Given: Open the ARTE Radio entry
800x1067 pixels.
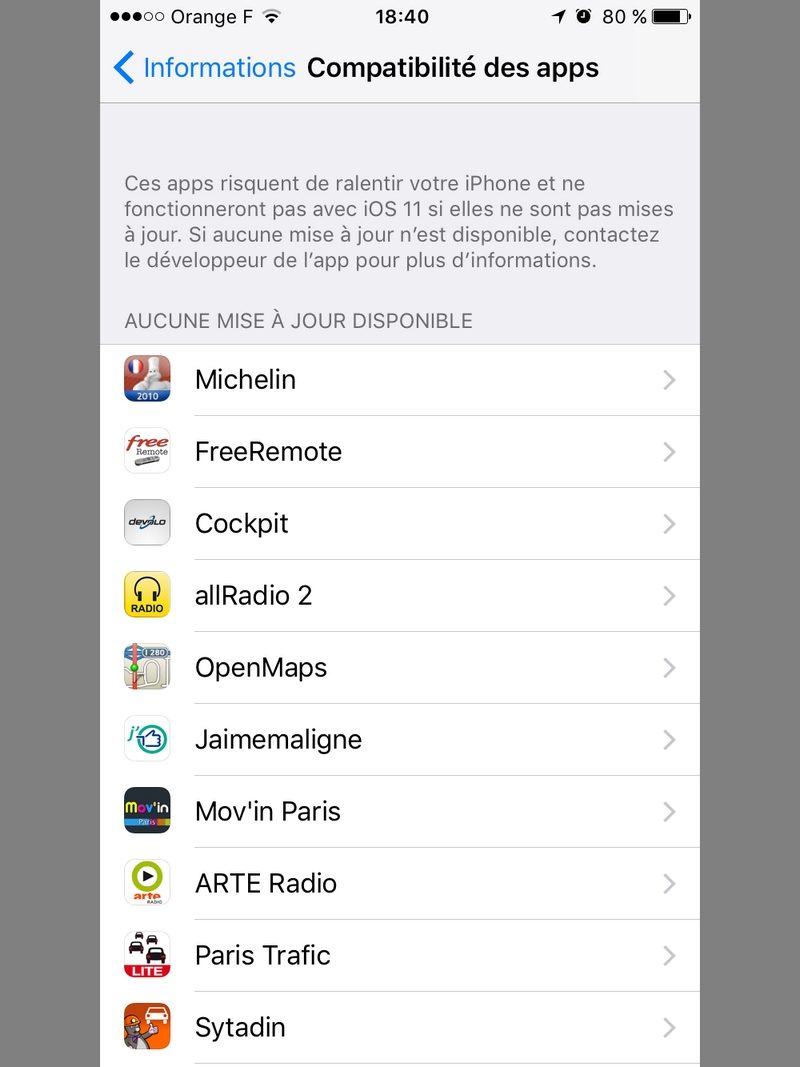Looking at the screenshot, I should (400, 884).
